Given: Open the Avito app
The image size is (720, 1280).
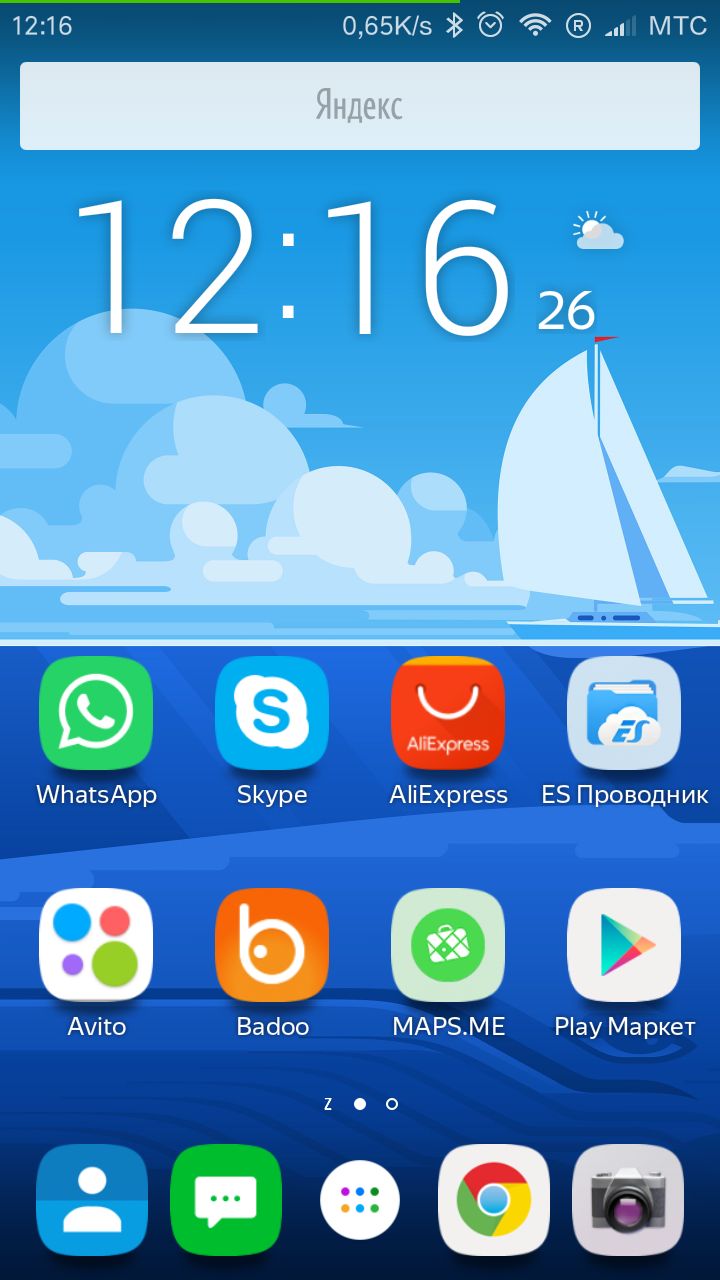Looking at the screenshot, I should (96, 945).
